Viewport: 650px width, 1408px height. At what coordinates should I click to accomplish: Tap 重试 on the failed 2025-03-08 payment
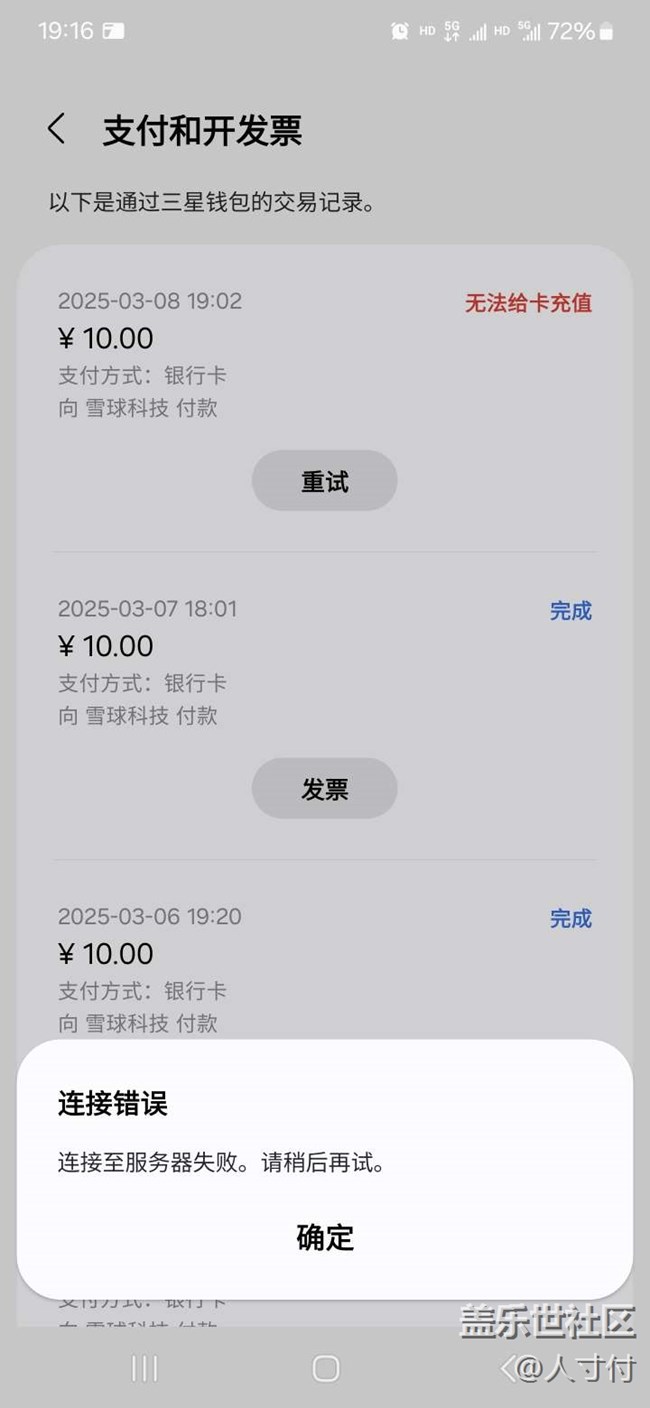(x=324, y=481)
